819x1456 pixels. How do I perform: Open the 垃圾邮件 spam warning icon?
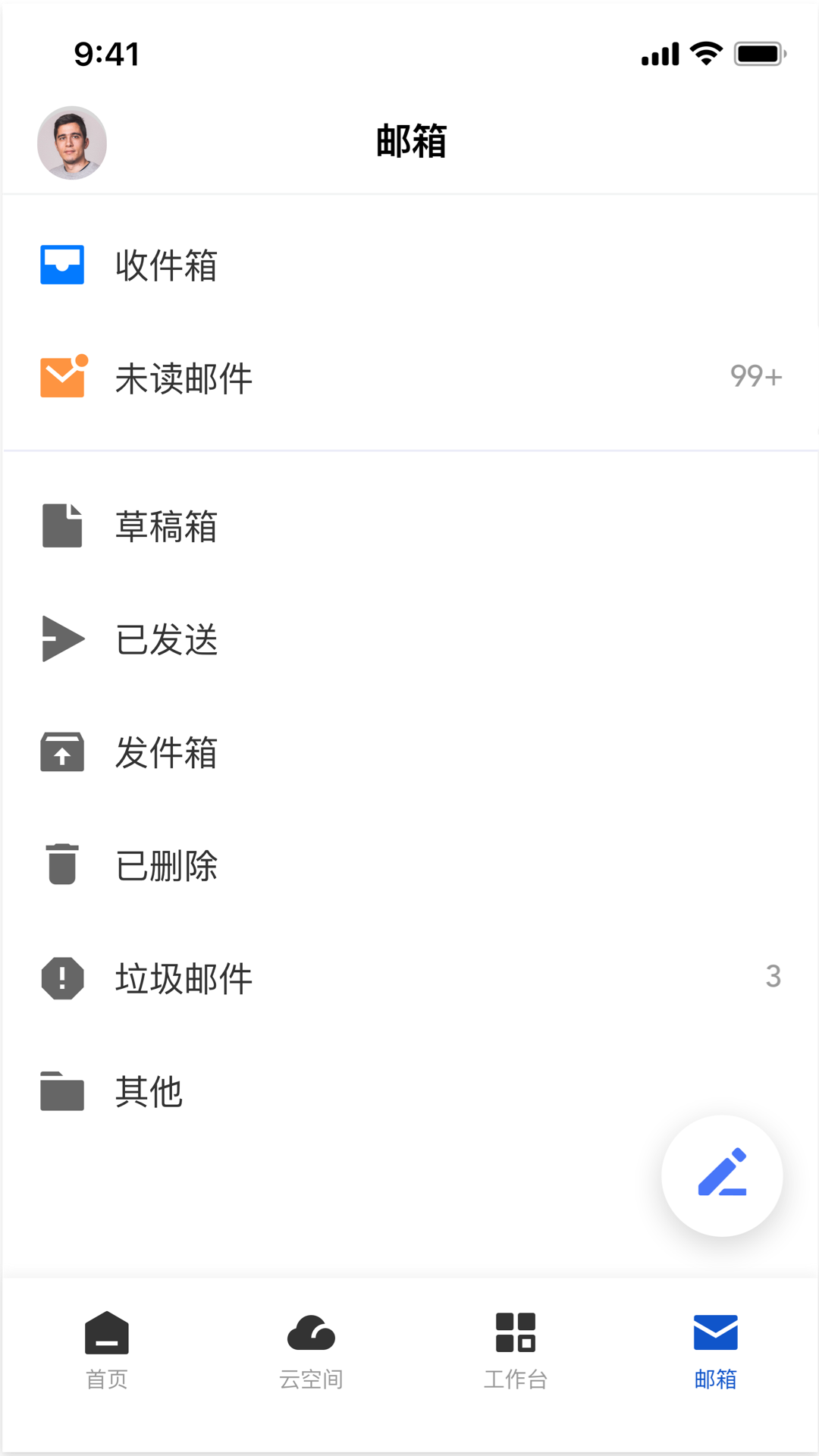61,977
